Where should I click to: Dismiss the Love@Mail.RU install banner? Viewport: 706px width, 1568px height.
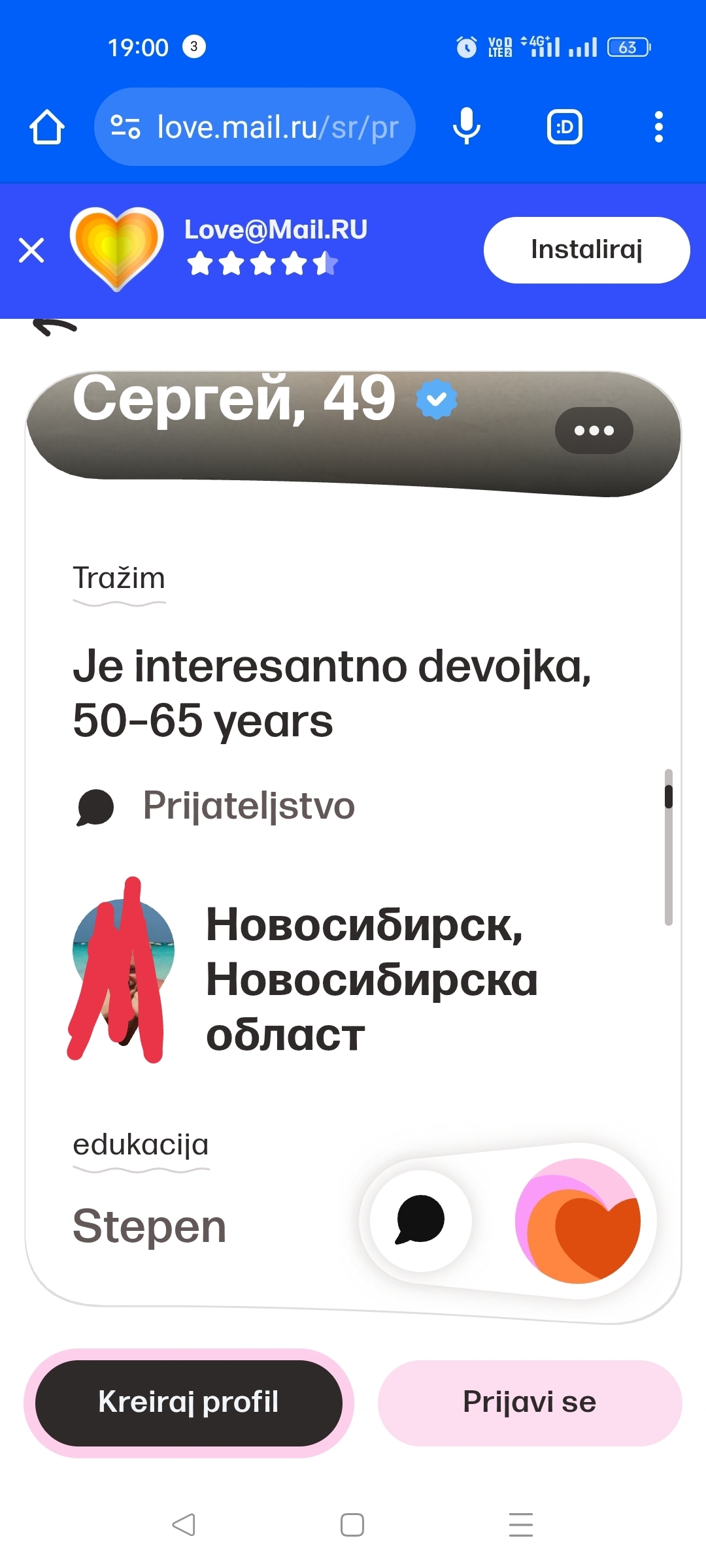[31, 250]
